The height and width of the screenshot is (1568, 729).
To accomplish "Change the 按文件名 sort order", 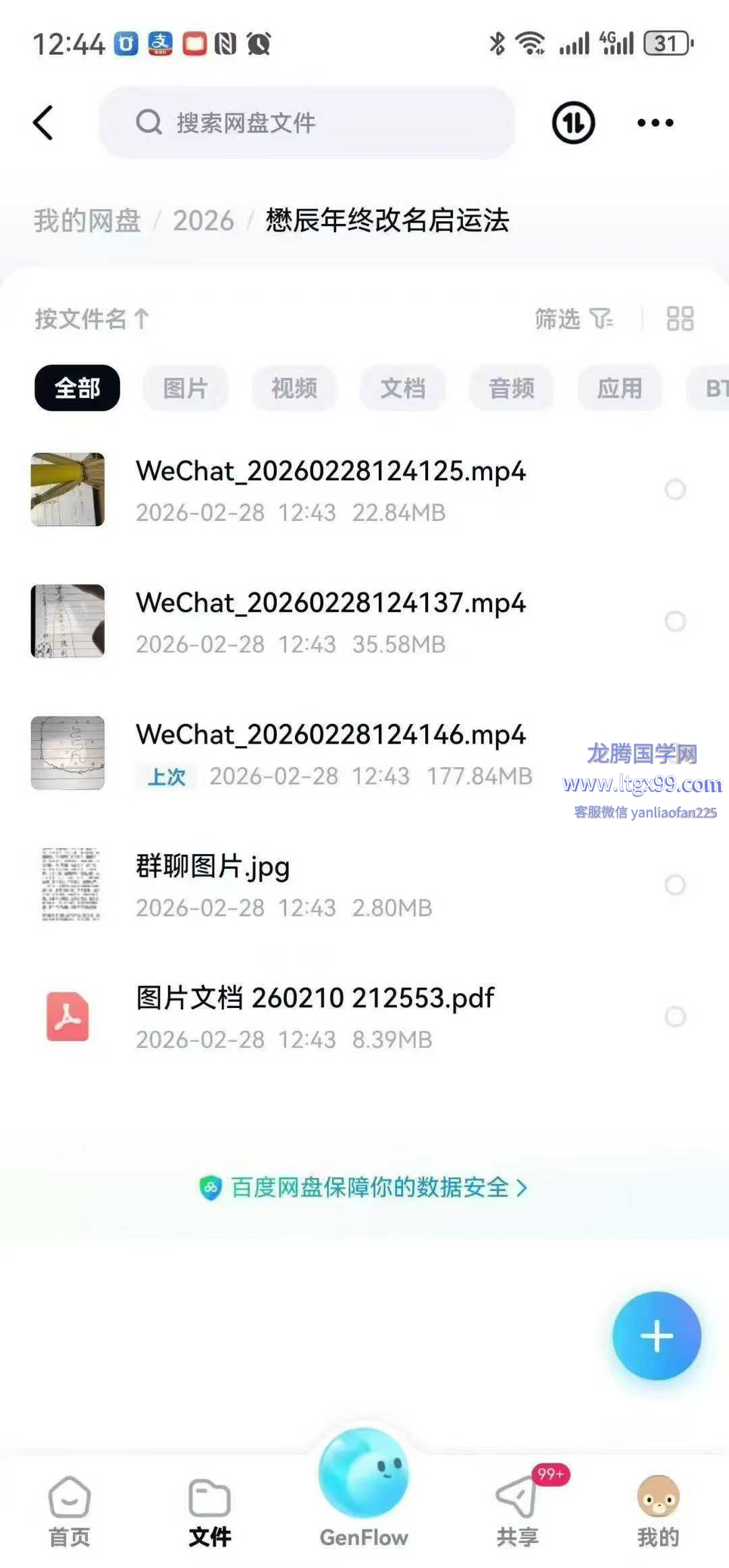I will (x=91, y=318).
